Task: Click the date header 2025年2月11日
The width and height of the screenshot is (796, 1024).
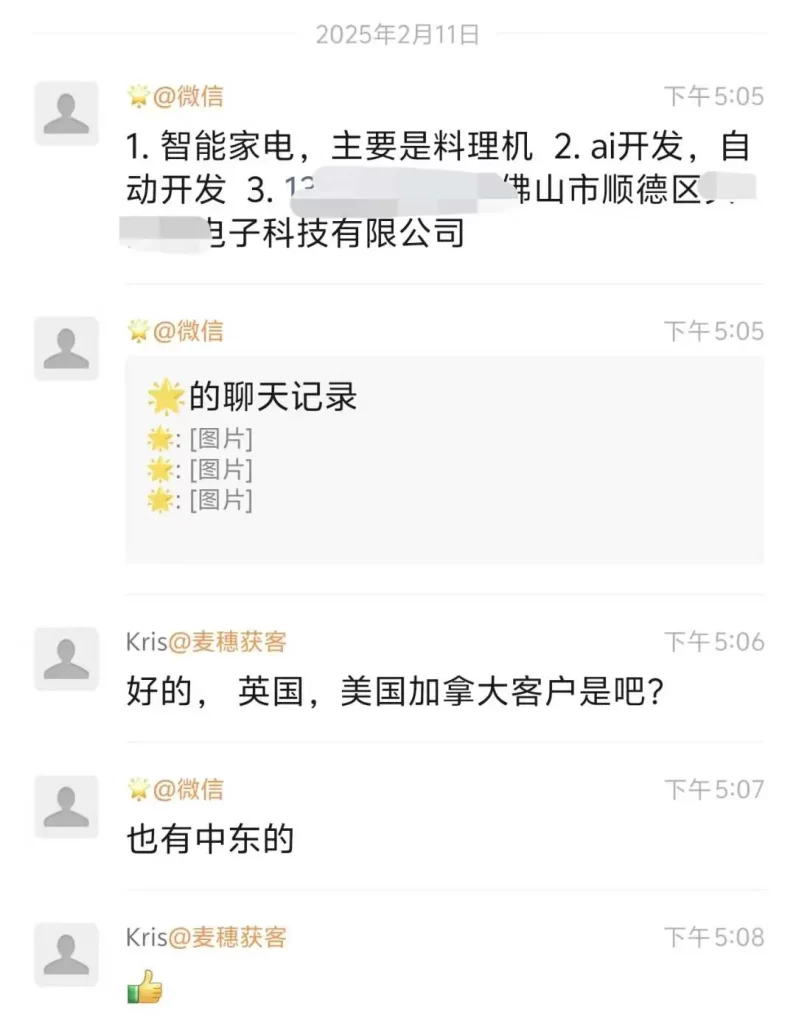Action: coord(398,33)
